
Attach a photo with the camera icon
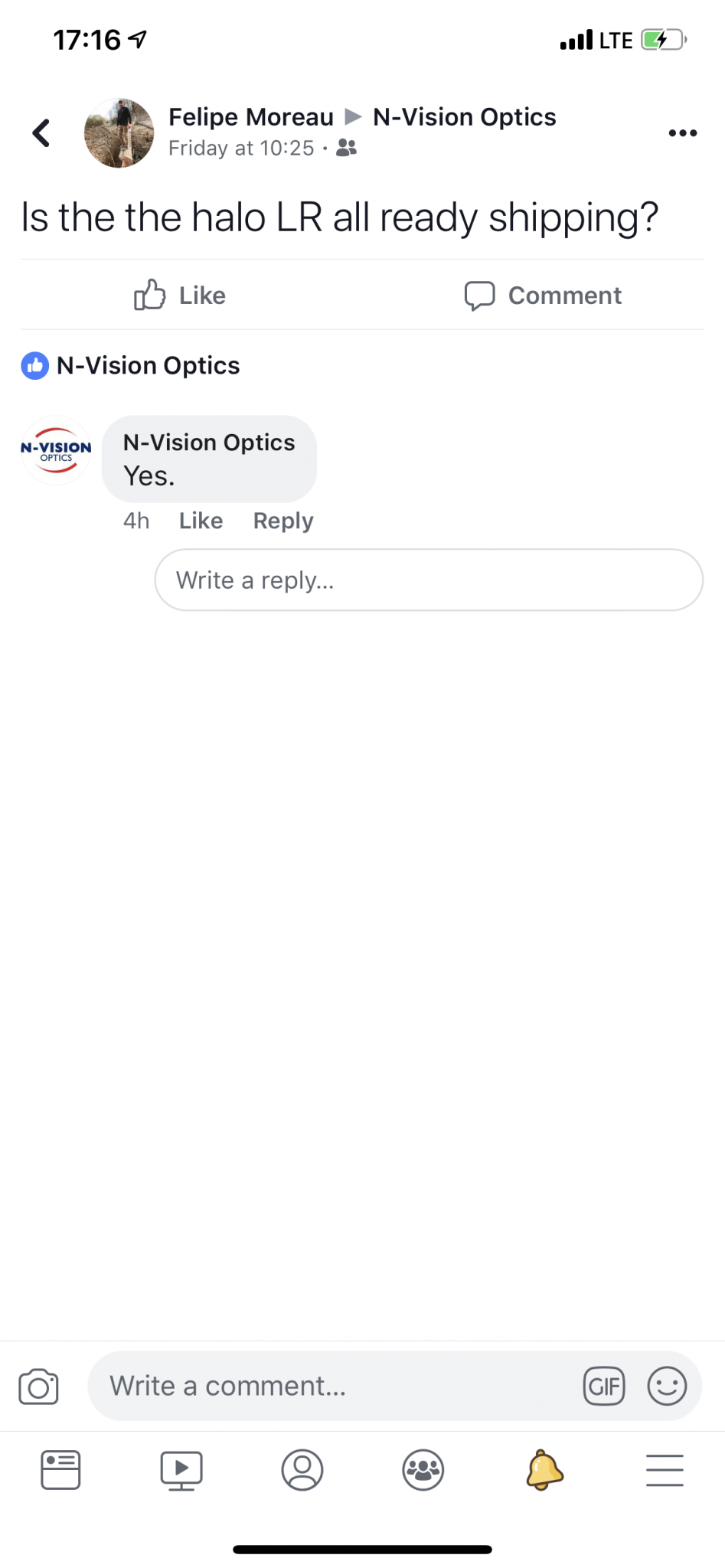(38, 1387)
